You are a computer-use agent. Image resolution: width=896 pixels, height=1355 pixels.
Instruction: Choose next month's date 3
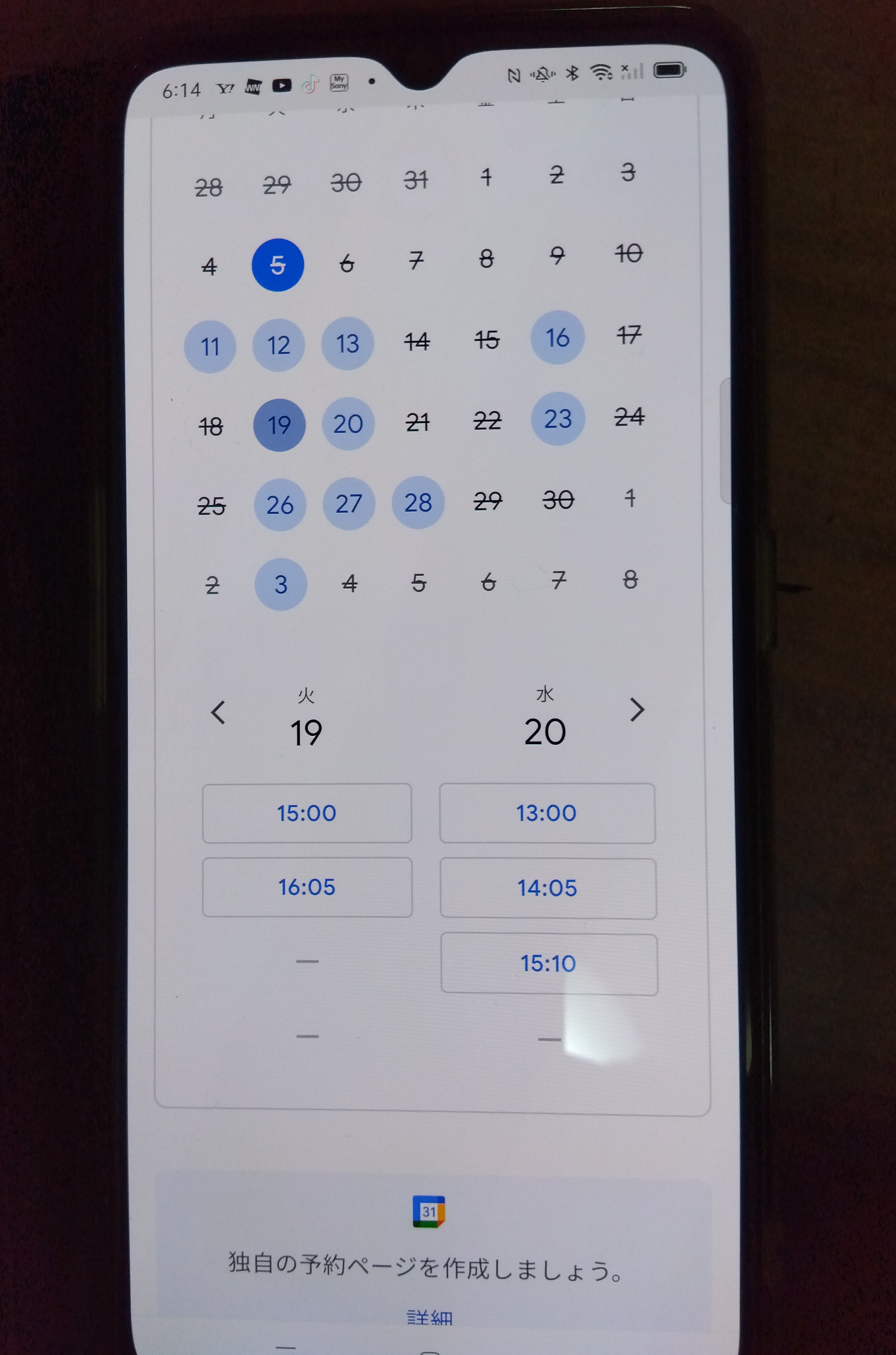point(281,584)
